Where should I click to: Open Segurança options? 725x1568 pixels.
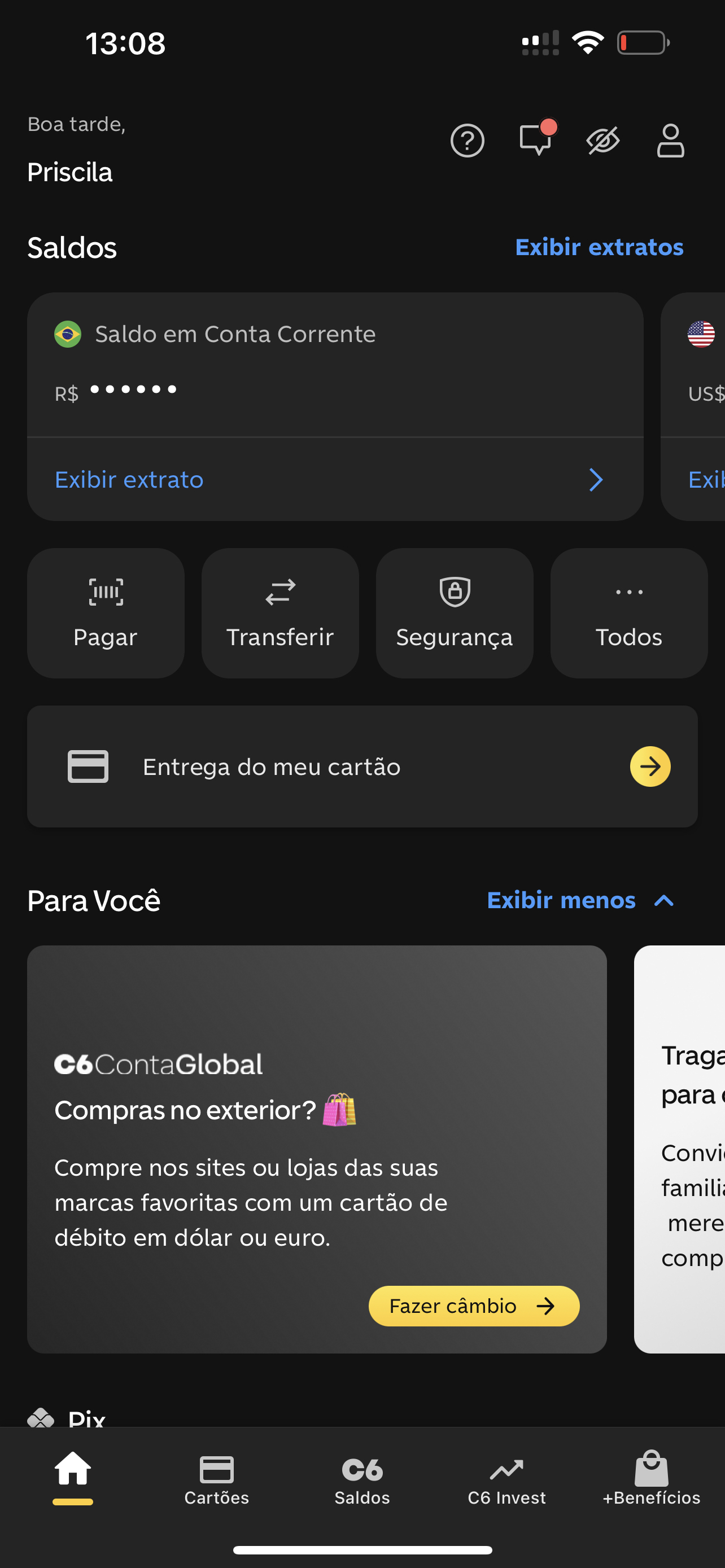(x=455, y=613)
